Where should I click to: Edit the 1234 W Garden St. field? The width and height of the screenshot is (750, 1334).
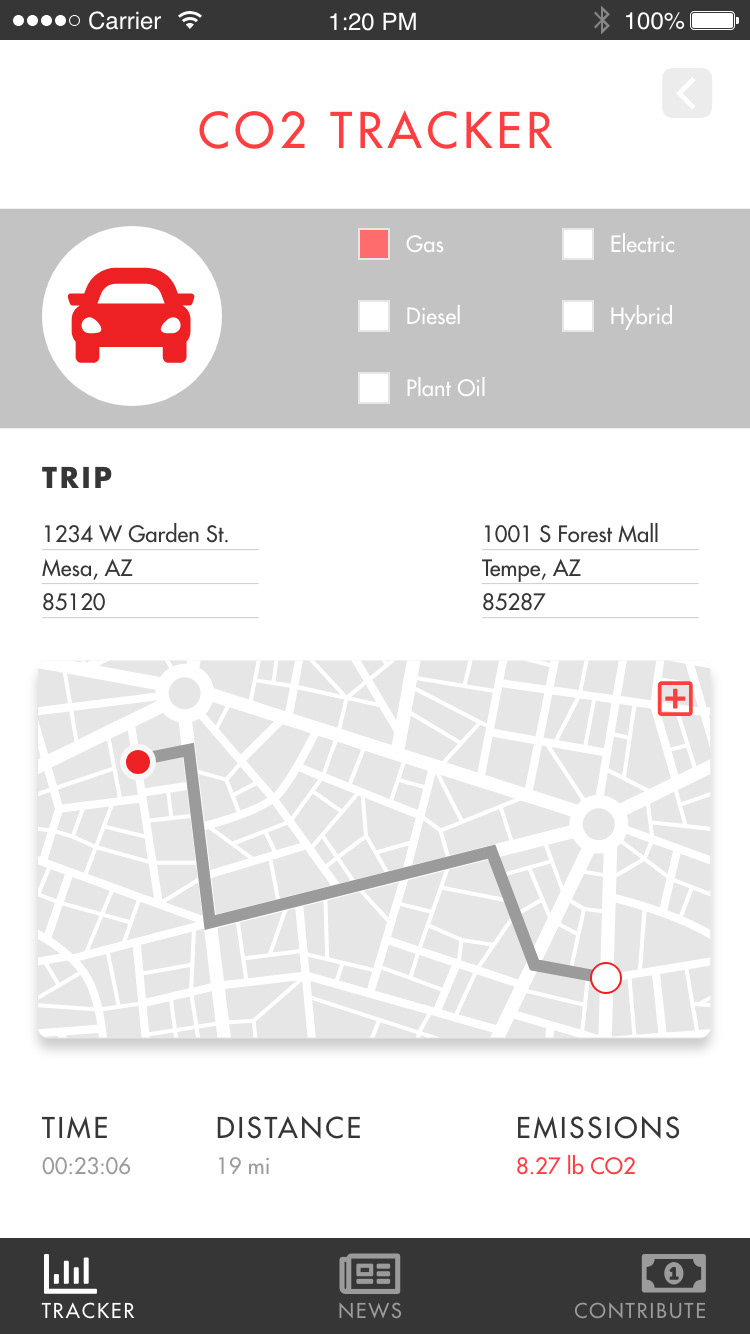(x=150, y=534)
